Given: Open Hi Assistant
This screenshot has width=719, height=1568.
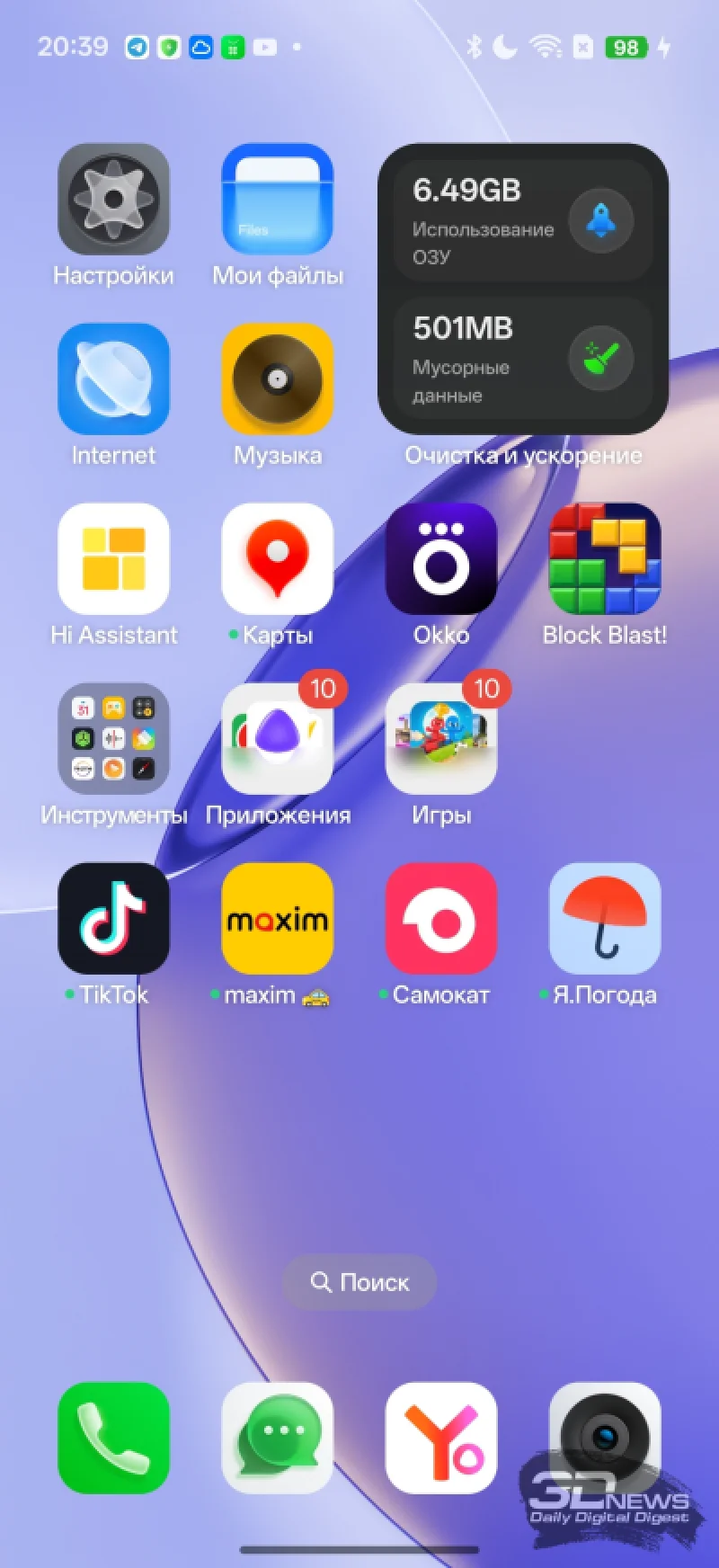Looking at the screenshot, I should click(x=113, y=559).
